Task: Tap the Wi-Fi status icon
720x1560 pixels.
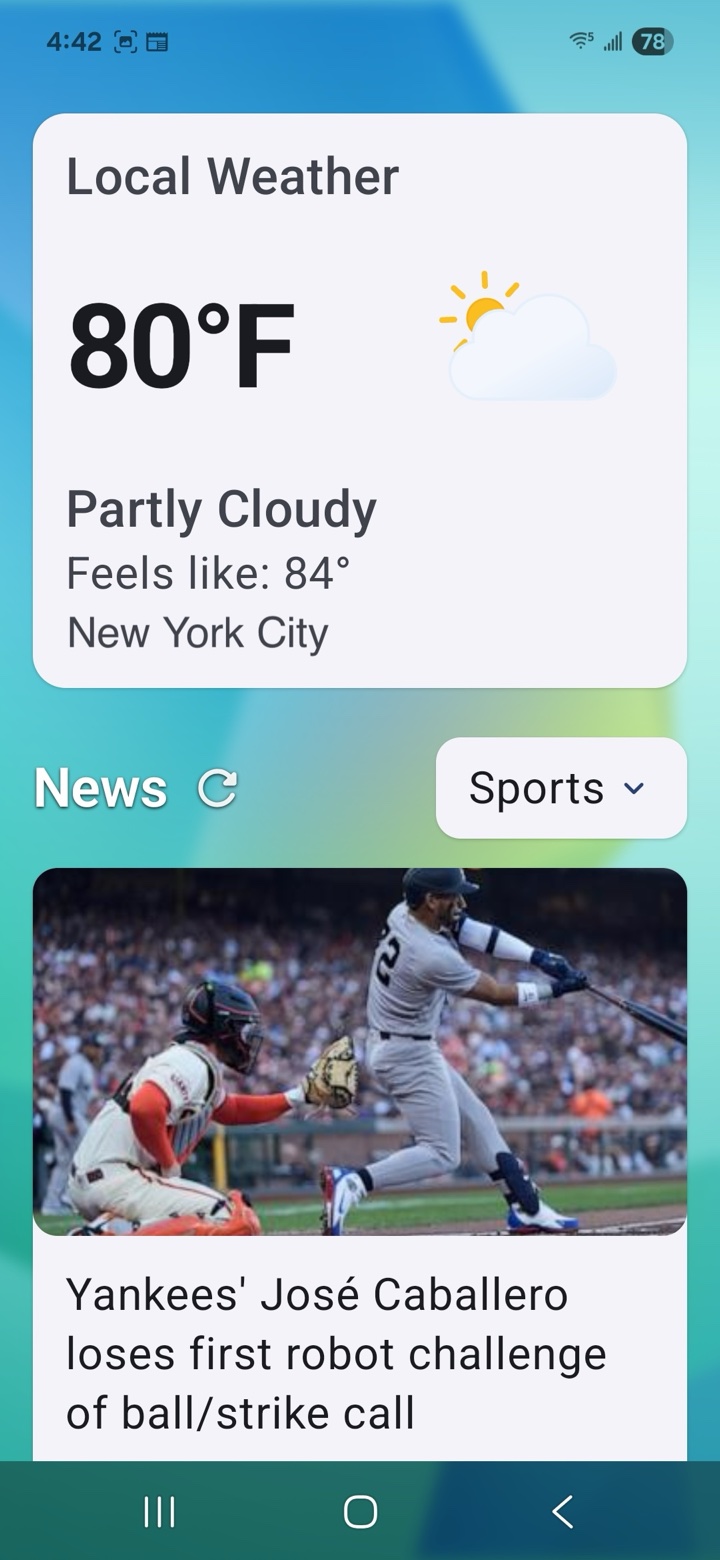Action: 583,41
